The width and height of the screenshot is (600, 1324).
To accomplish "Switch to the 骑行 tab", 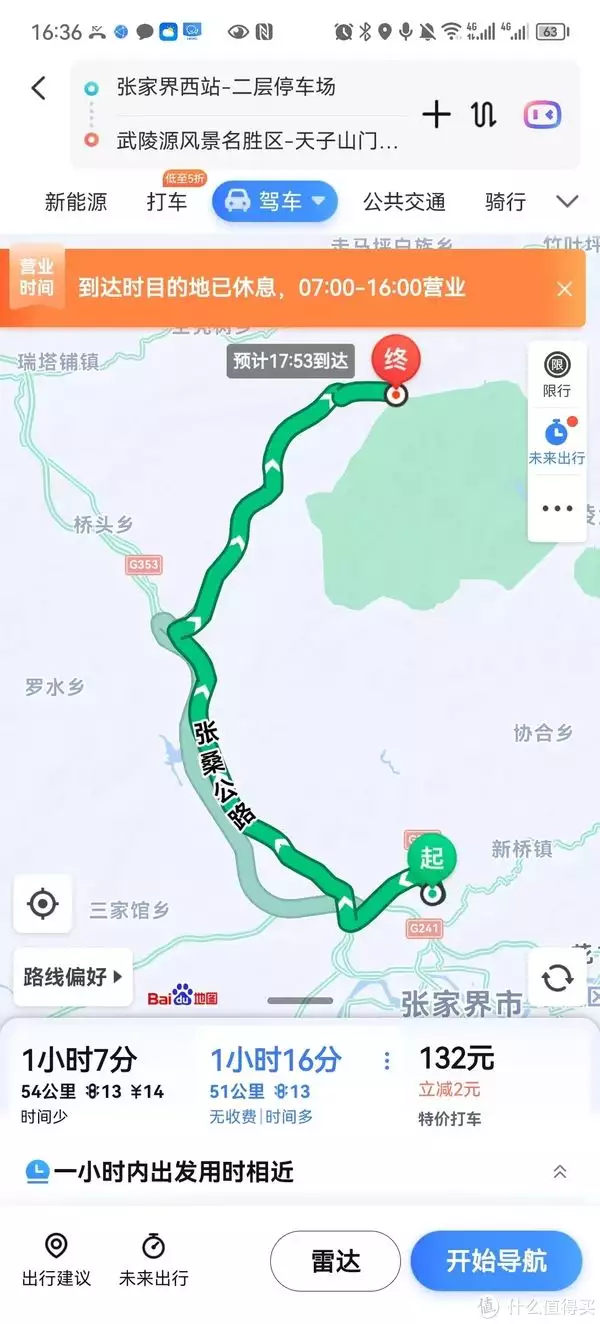I will tap(505, 202).
